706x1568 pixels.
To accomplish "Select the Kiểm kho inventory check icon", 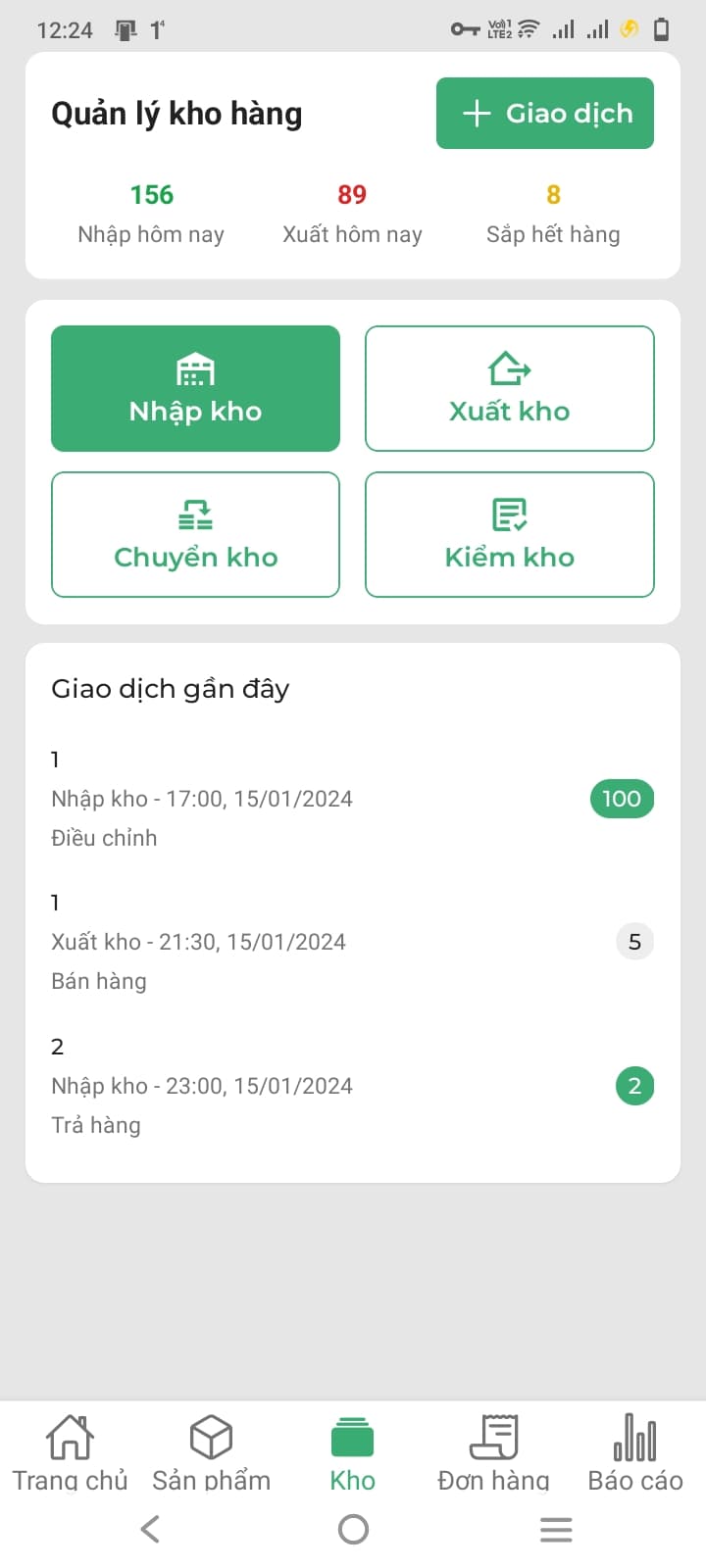I will pyautogui.click(x=509, y=514).
